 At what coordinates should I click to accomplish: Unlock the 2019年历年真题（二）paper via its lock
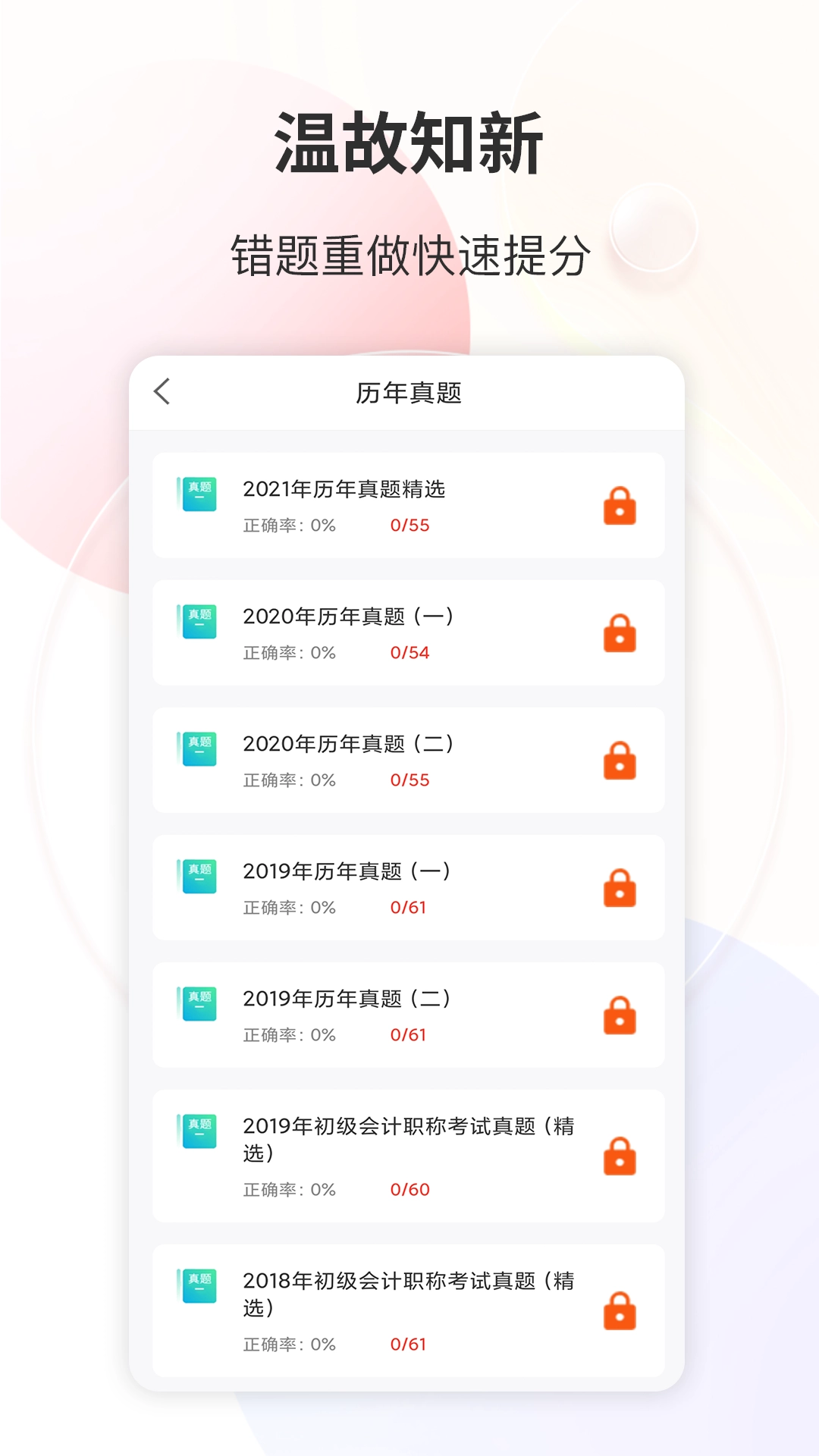620,1014
